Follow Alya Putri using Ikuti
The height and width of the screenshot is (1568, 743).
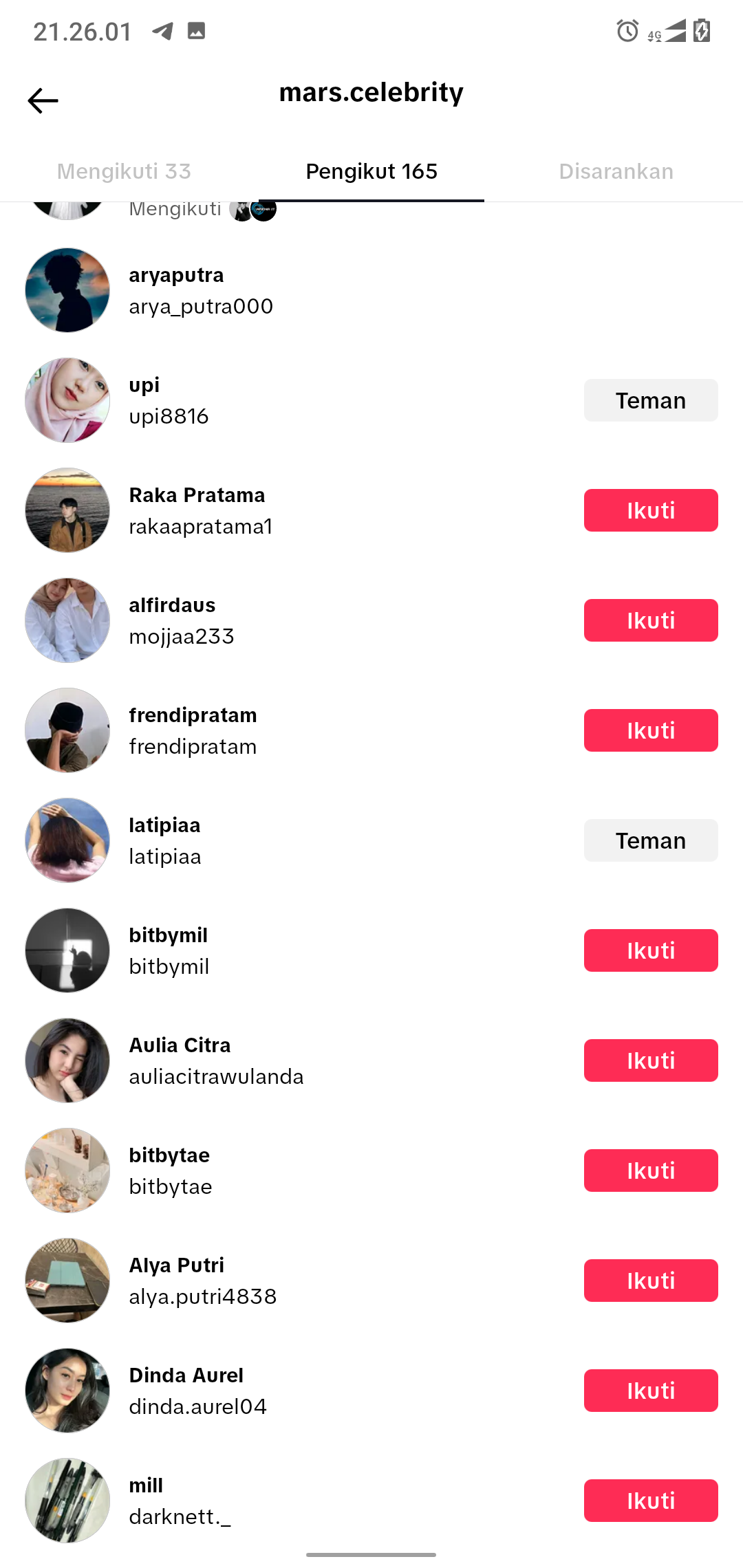coord(650,1281)
